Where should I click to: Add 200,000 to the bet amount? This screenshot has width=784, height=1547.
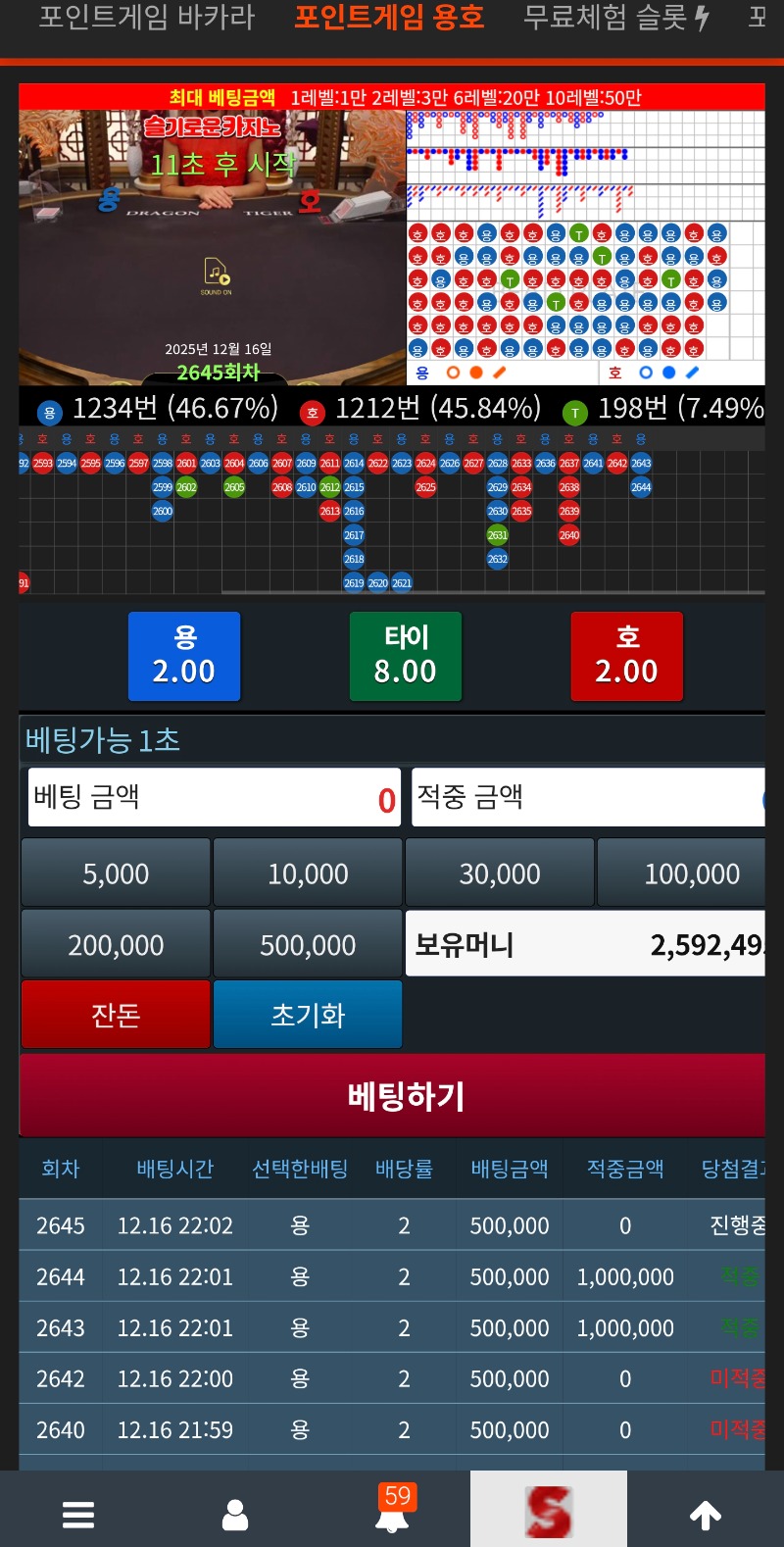coord(116,945)
